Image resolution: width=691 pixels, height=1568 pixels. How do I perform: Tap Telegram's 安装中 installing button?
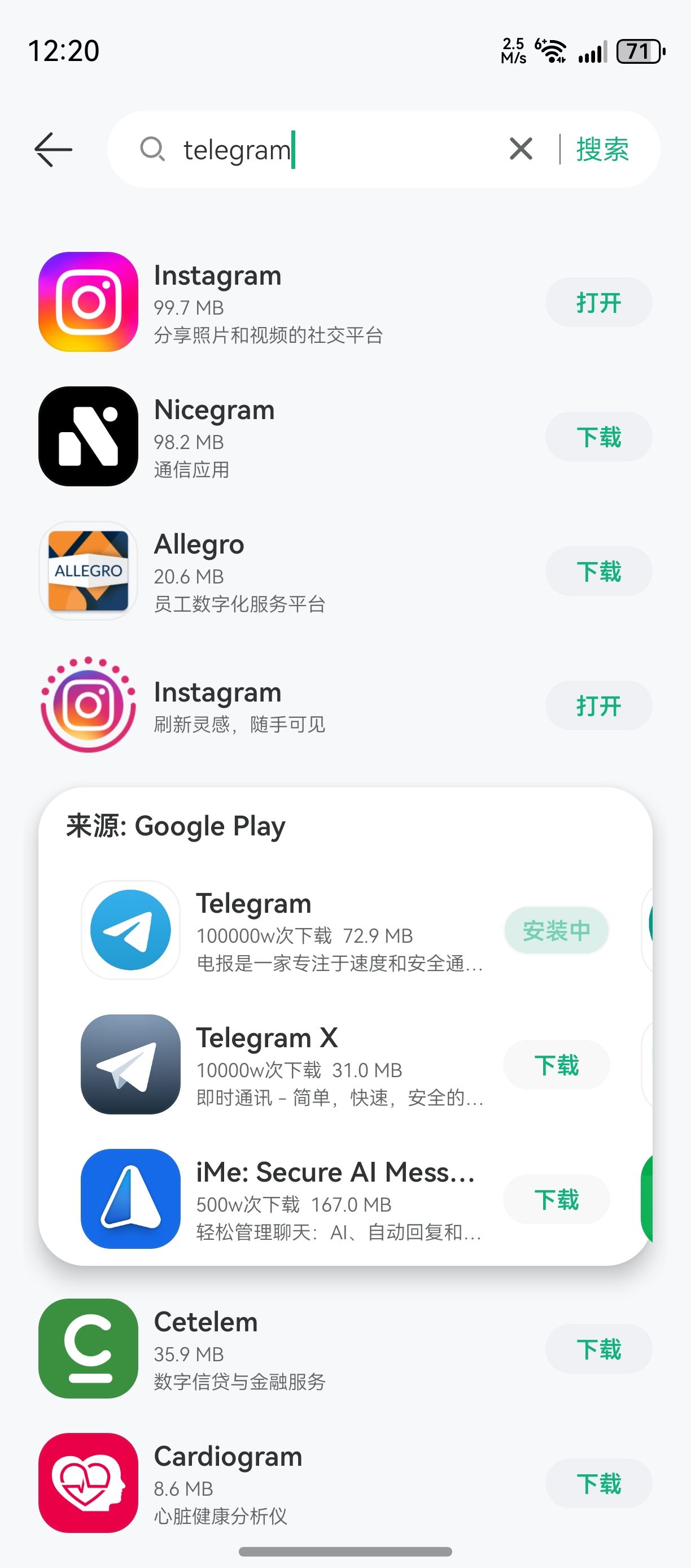pyautogui.click(x=556, y=931)
